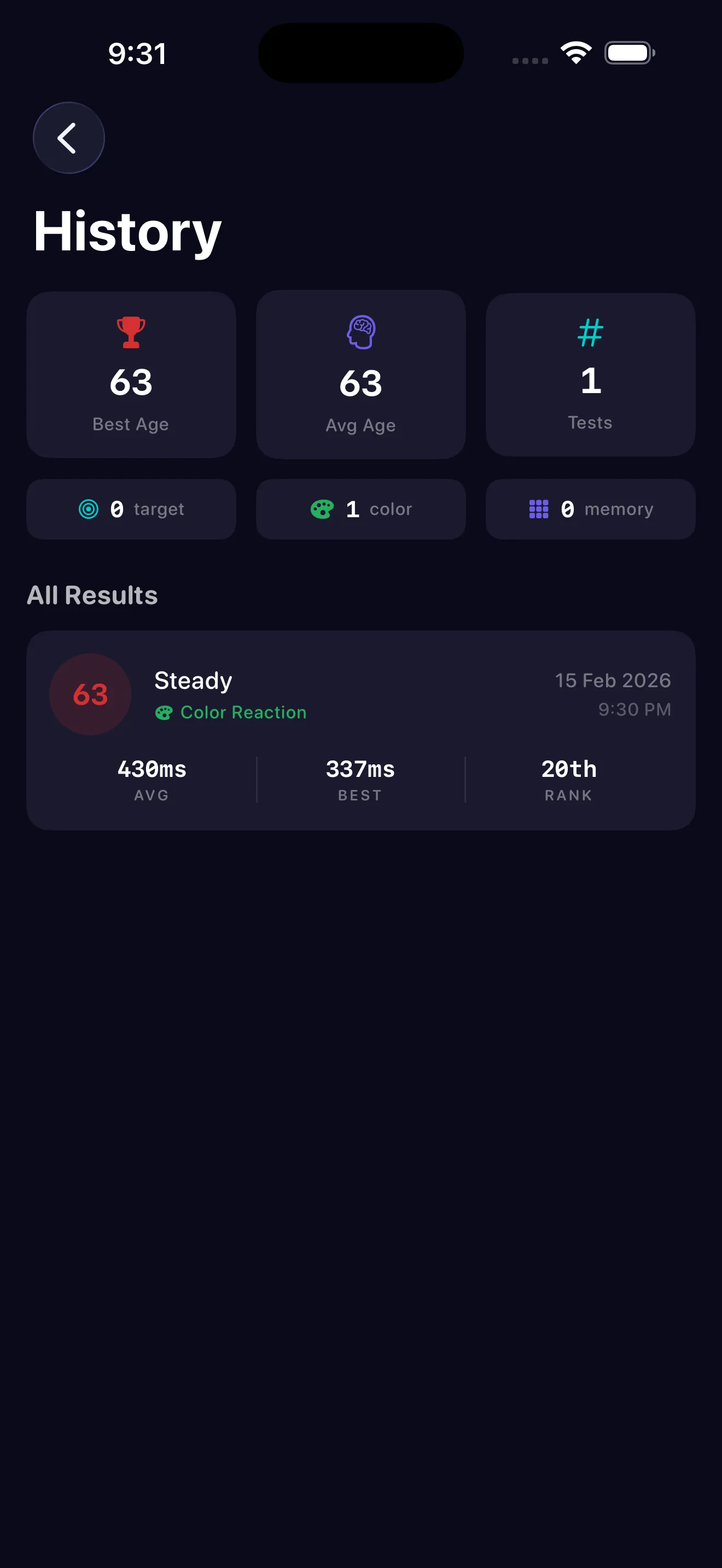Click the back arrow icon
This screenshot has width=722, height=1568.
[68, 137]
